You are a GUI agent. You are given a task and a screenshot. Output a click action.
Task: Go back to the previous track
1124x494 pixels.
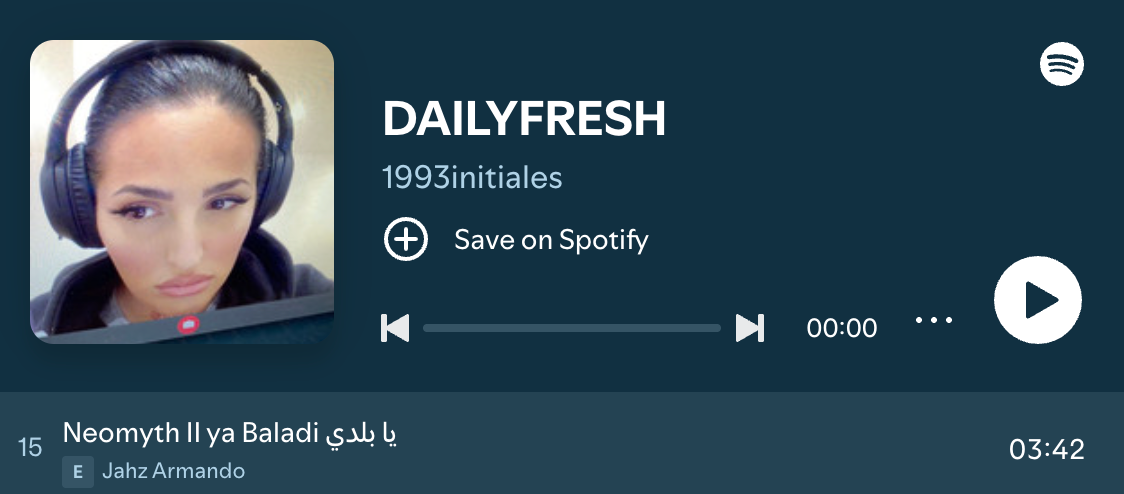tap(395, 327)
